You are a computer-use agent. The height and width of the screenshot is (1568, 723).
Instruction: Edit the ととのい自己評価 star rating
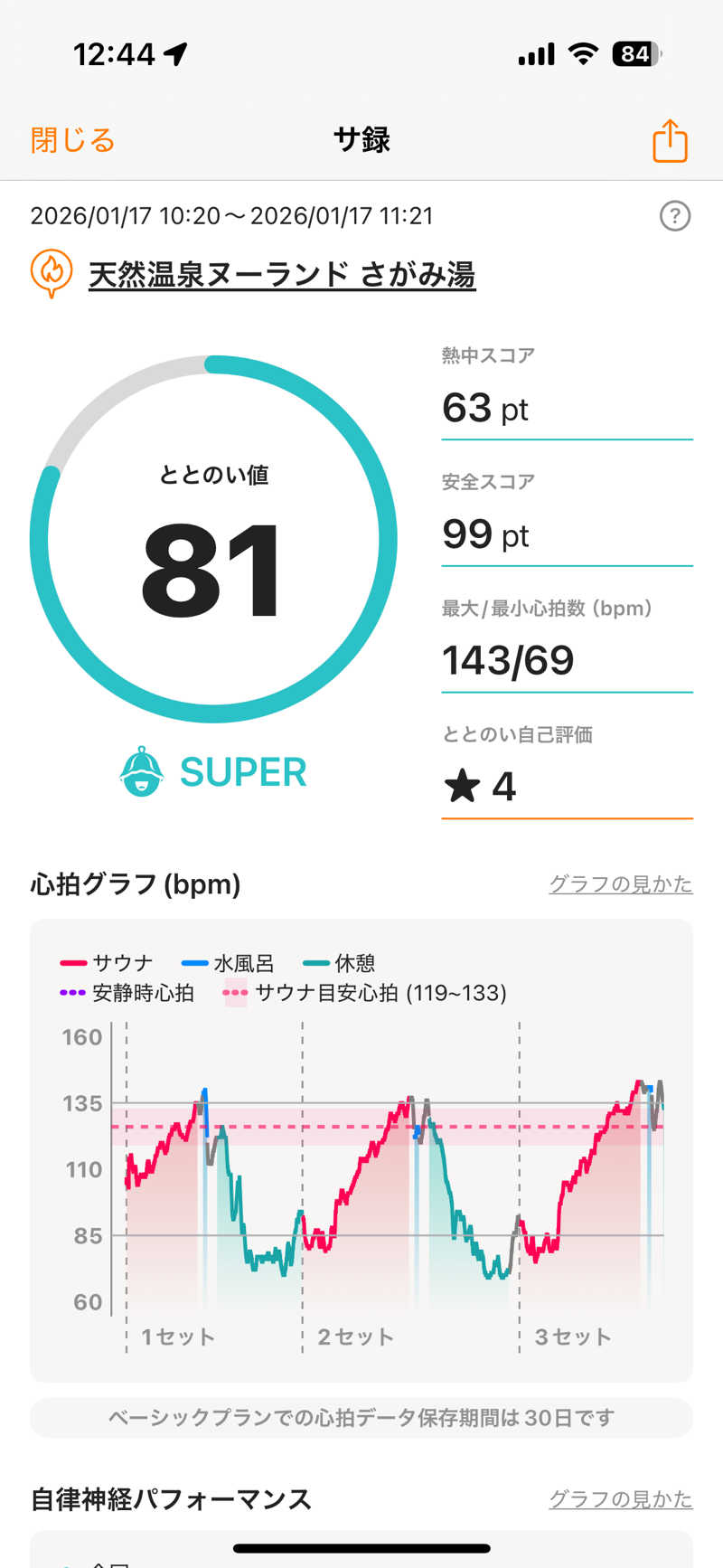[567, 786]
